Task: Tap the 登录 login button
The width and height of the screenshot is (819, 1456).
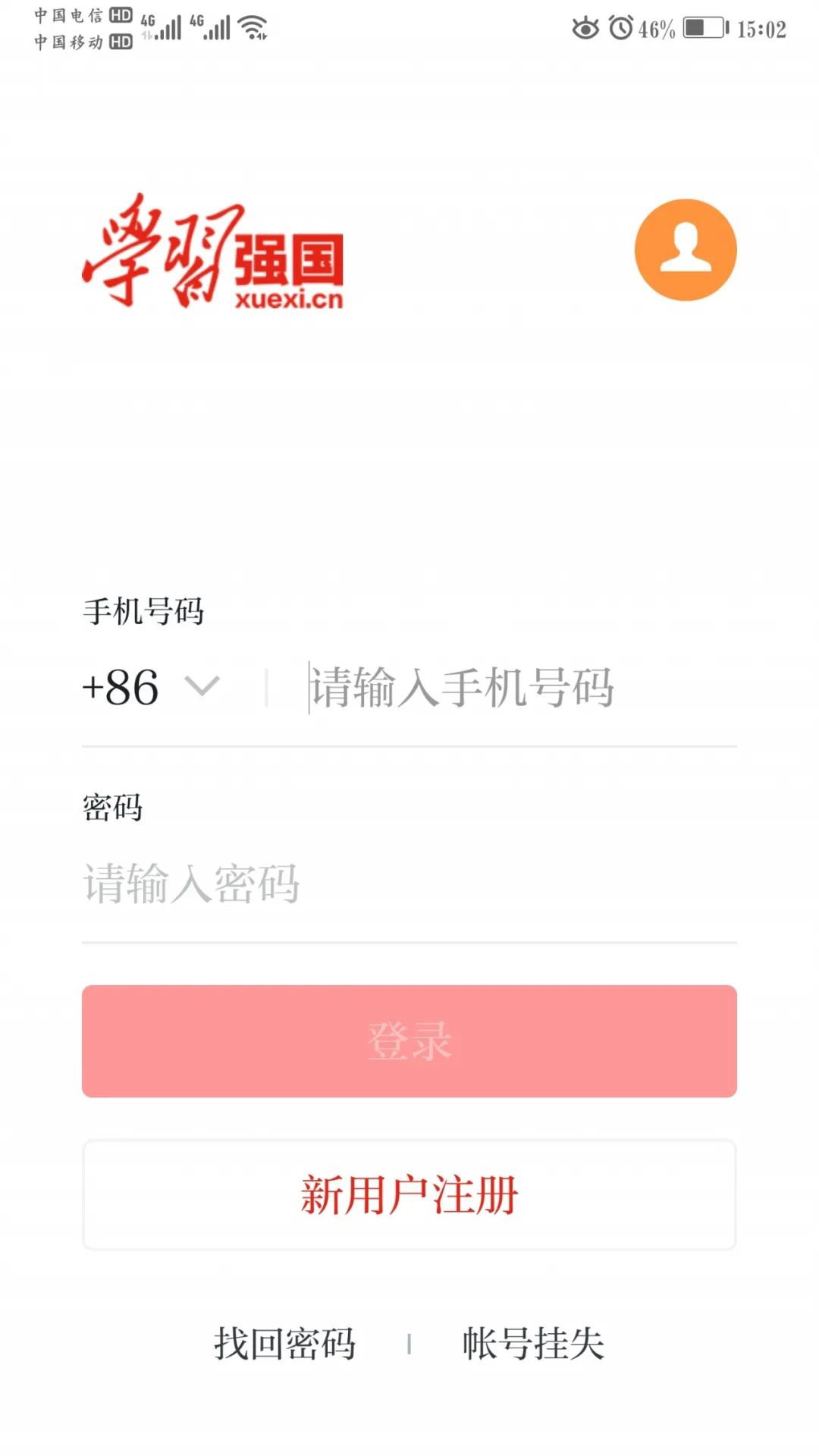Action: click(409, 1041)
